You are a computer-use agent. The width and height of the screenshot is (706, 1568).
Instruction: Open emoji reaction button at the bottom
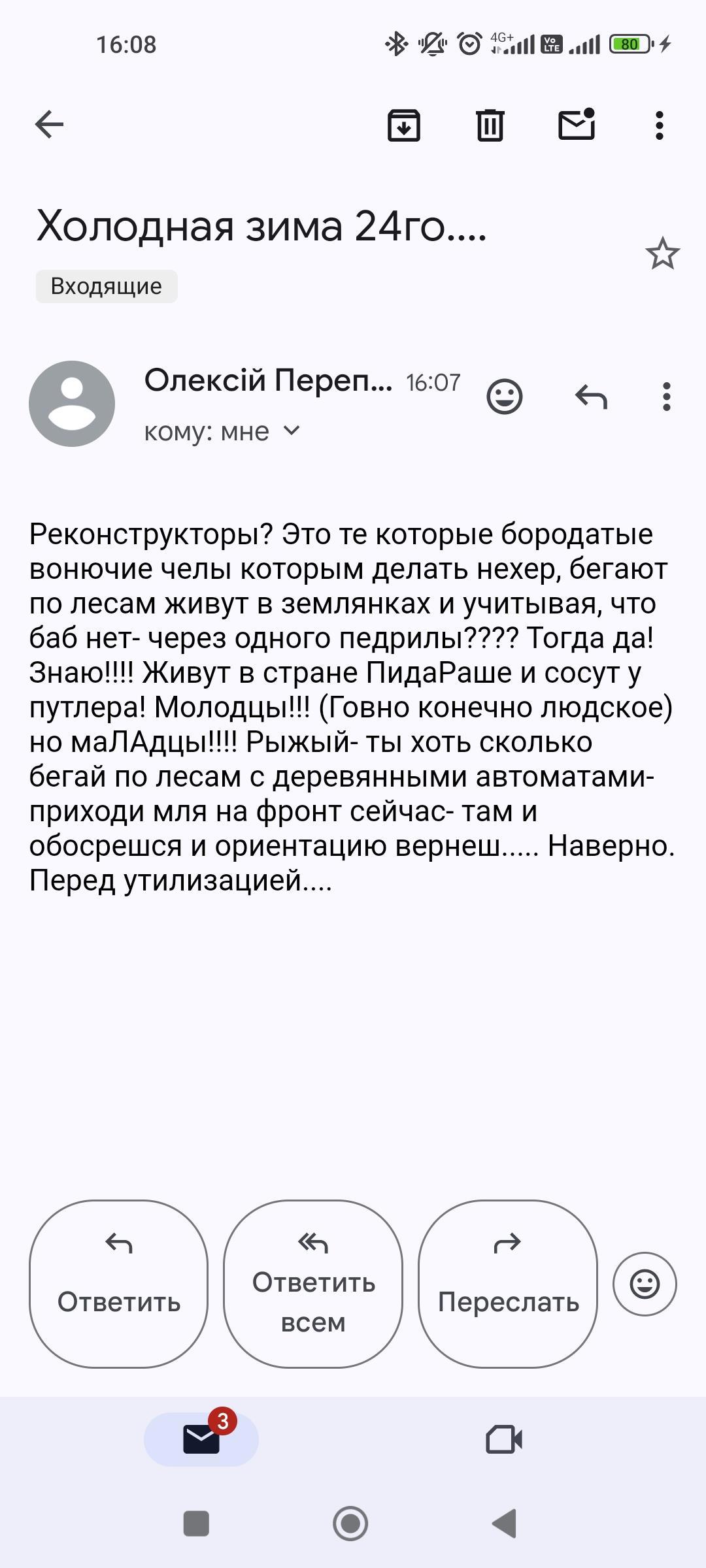(645, 1284)
